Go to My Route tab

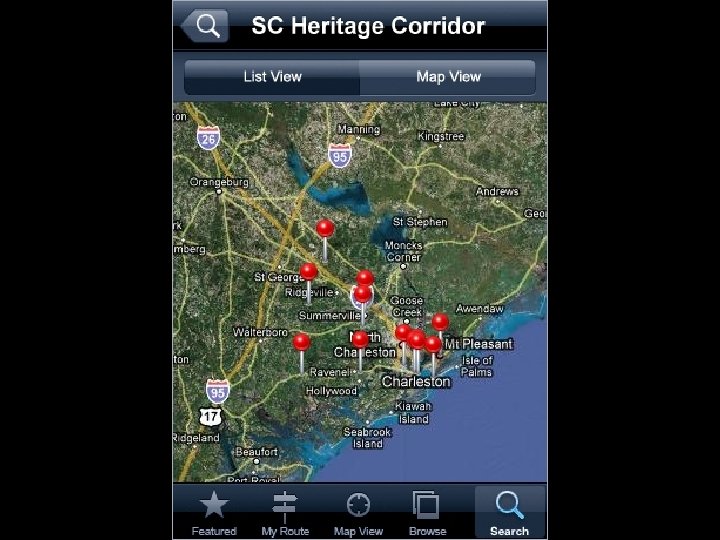pyautogui.click(x=285, y=513)
